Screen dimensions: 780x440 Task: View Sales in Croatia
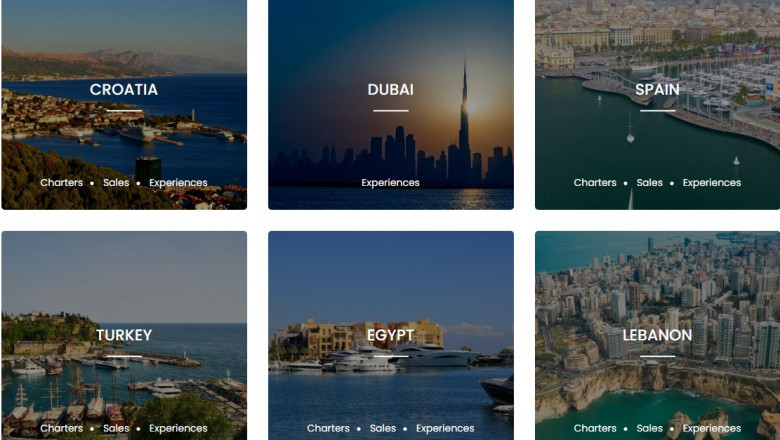(116, 183)
